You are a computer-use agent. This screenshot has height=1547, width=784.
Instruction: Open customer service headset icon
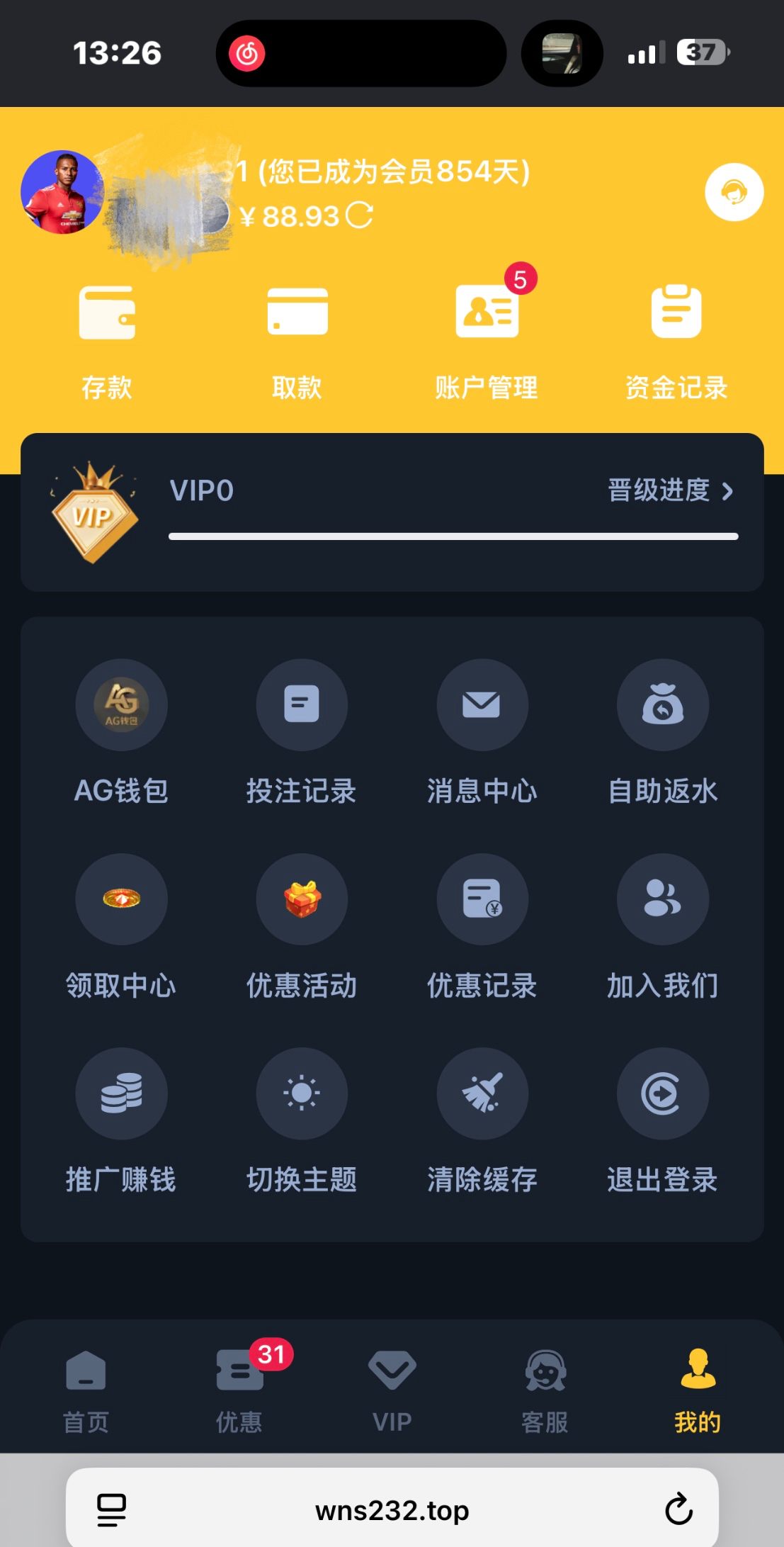734,192
